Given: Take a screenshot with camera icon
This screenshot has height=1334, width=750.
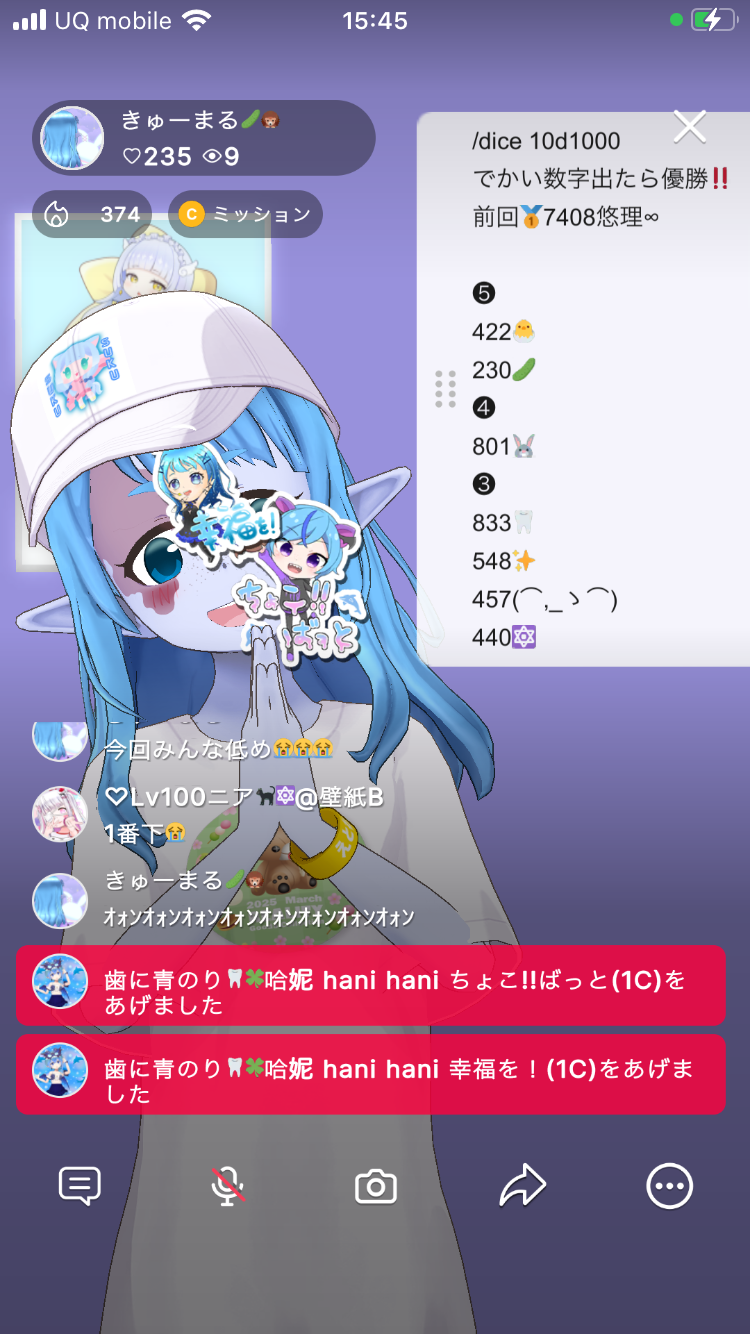Looking at the screenshot, I should pyautogui.click(x=376, y=1187).
